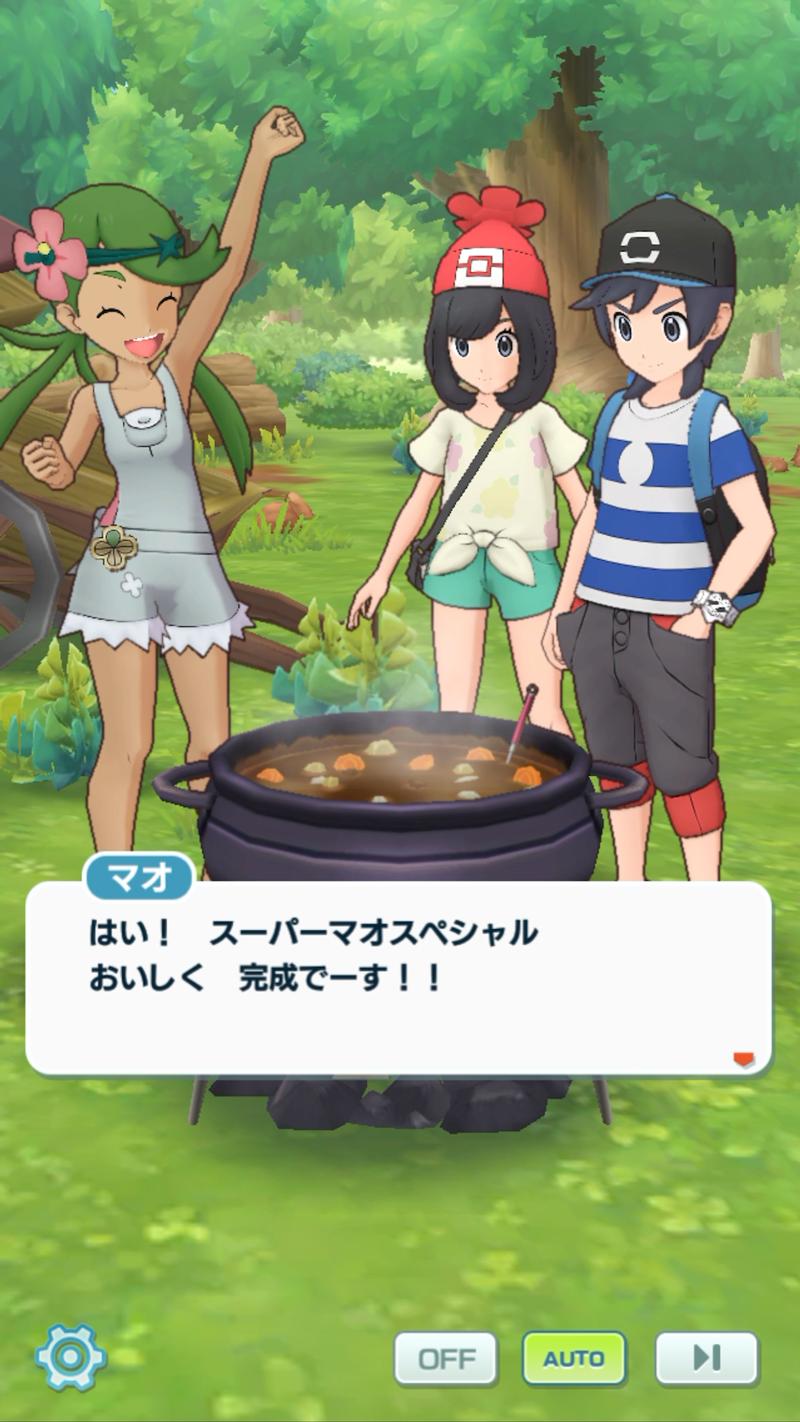Skip the story scene

(707, 1358)
